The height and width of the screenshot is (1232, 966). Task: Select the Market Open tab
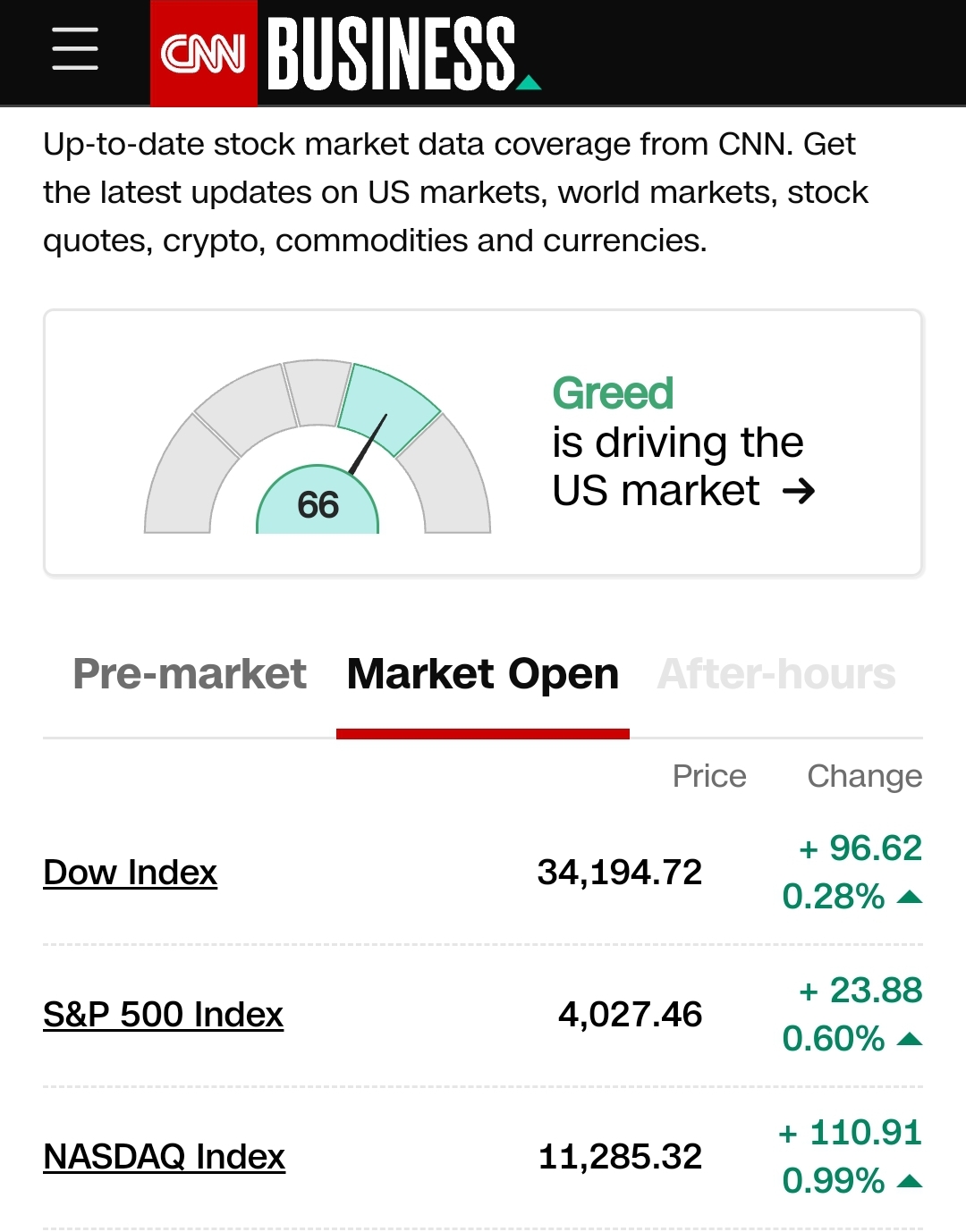click(483, 674)
